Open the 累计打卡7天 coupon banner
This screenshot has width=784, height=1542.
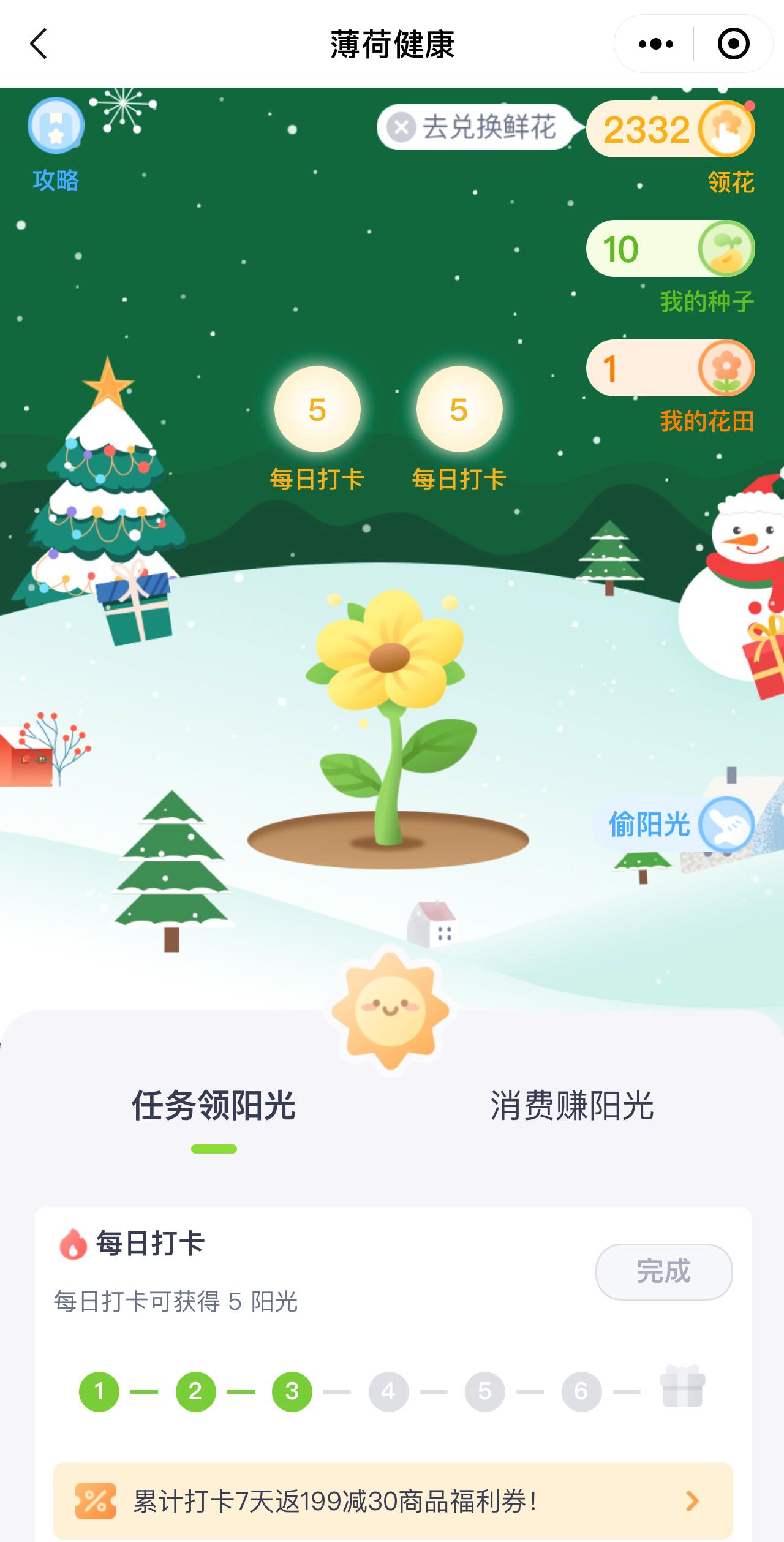click(393, 1501)
